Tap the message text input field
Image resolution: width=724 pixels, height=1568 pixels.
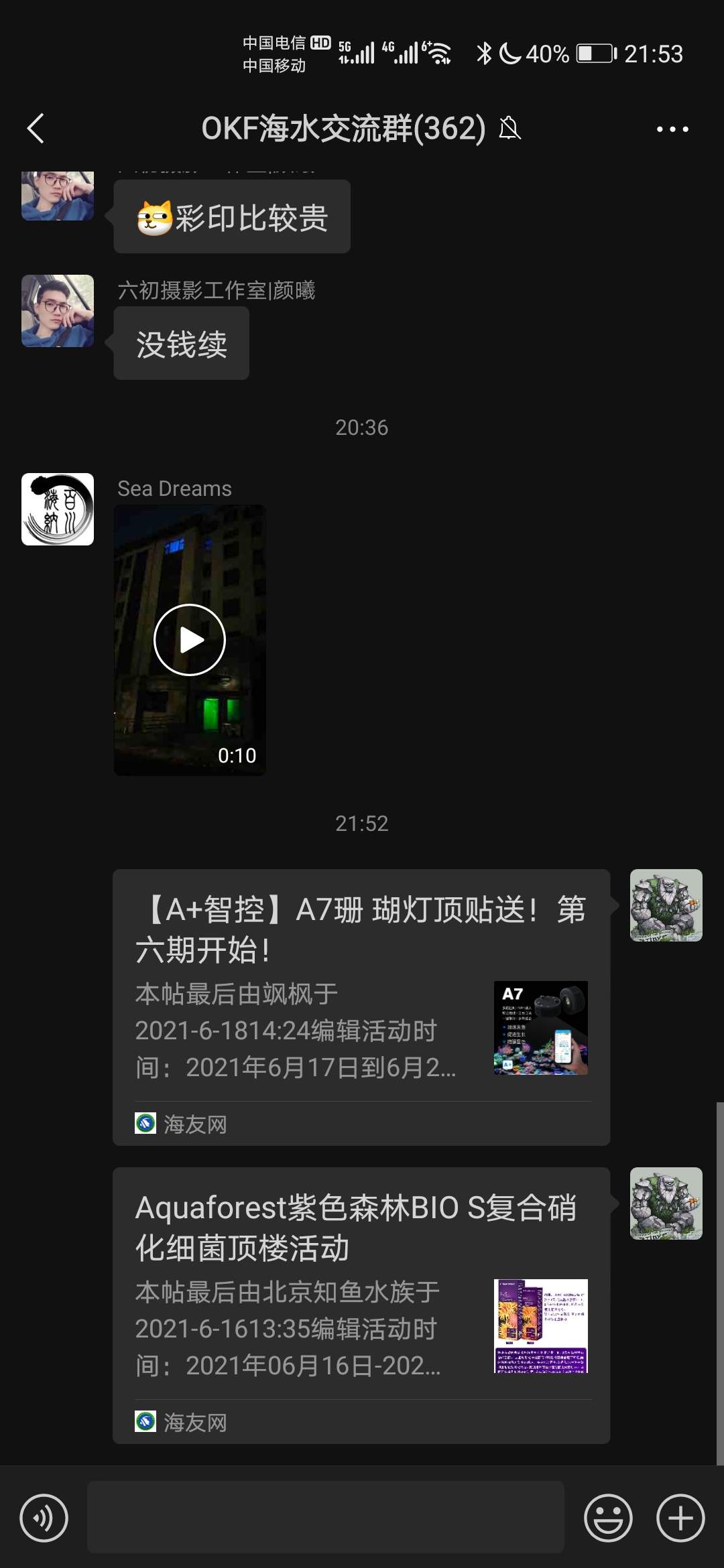coord(325,1518)
